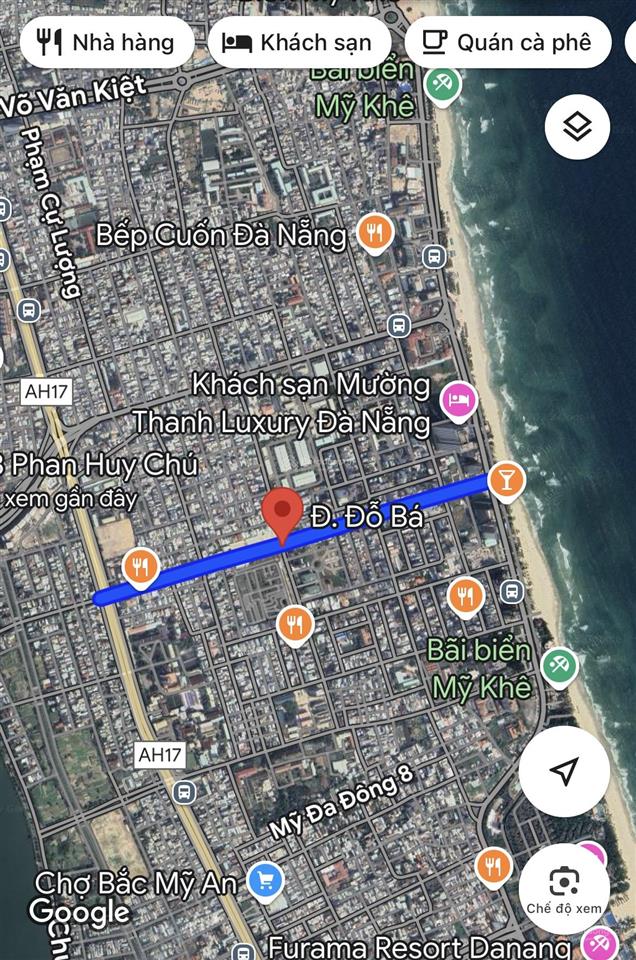Screen dimensions: 636x960
Task: Open the Khách sạn Mường Thanh Luxury marker
Action: click(x=459, y=401)
